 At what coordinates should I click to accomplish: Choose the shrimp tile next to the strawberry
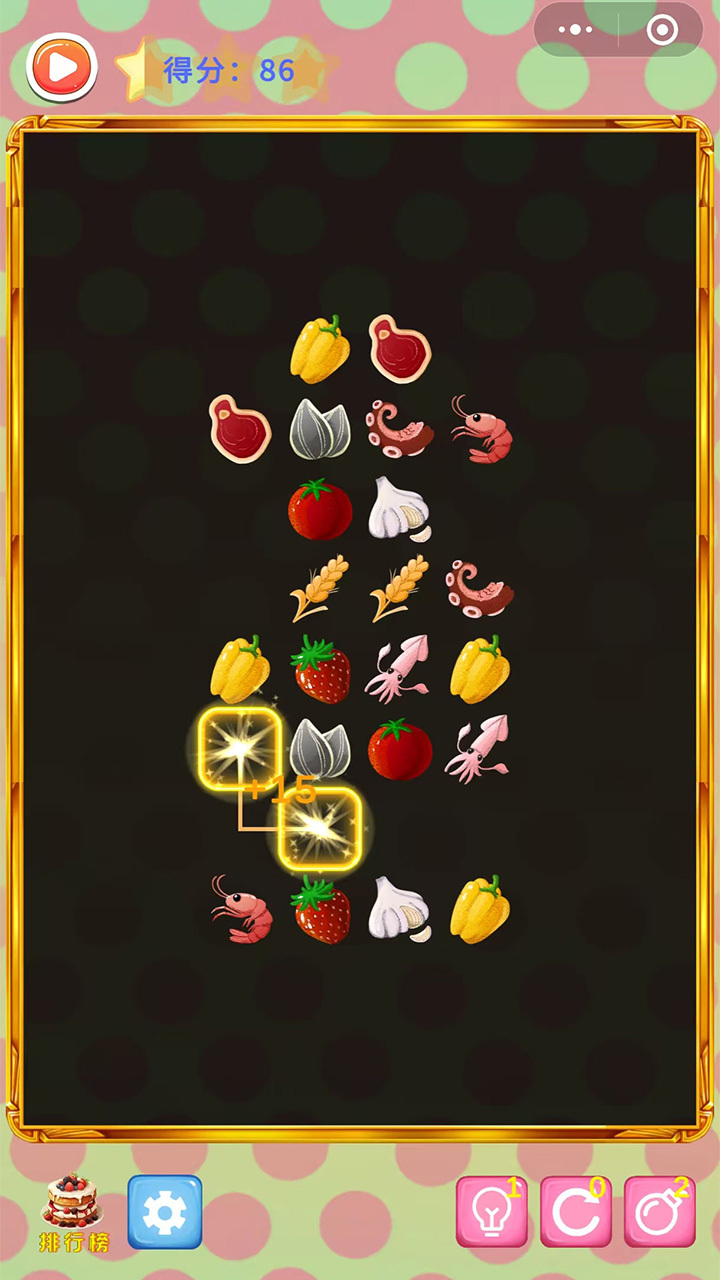241,909
